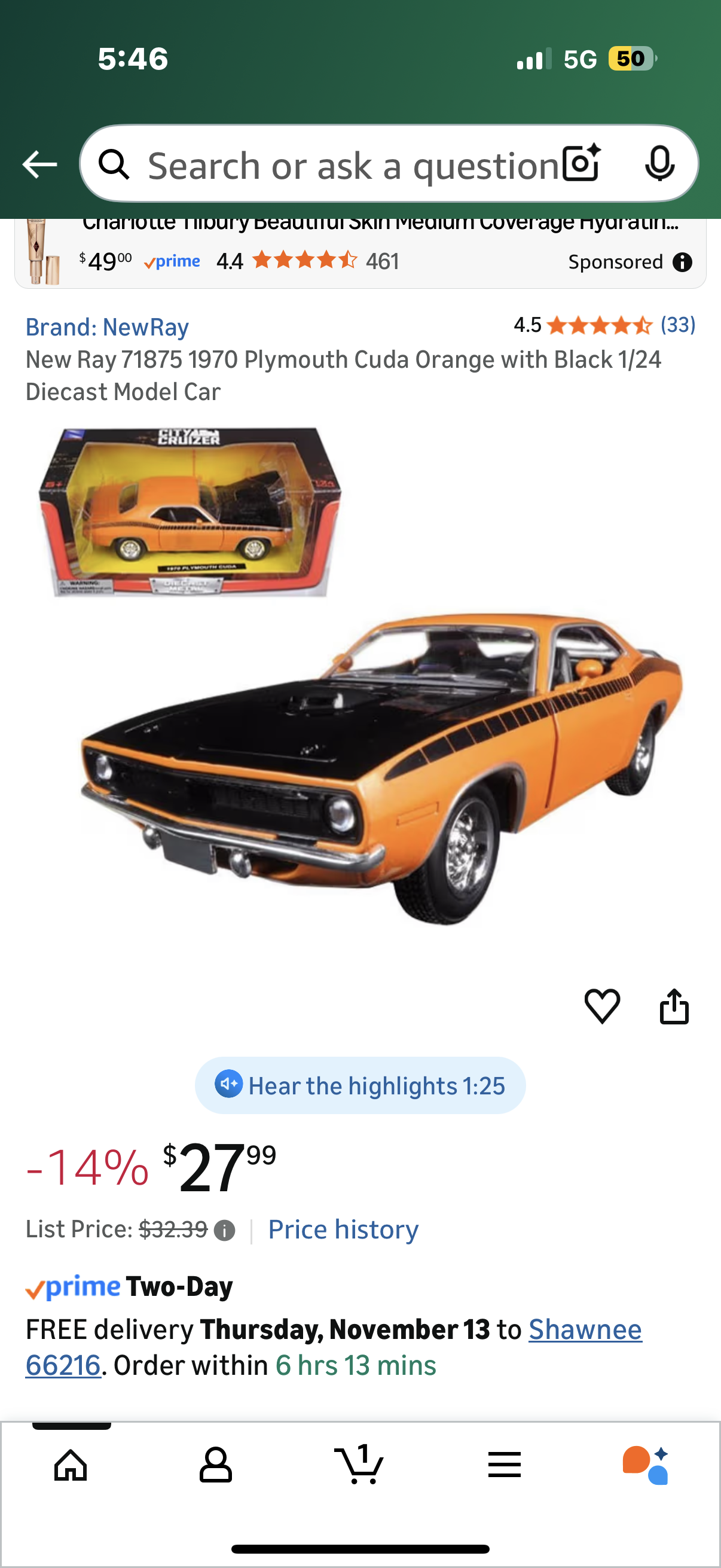This screenshot has height=1568, width=721.
Task: Go to the Home tab
Action: [x=71, y=1465]
